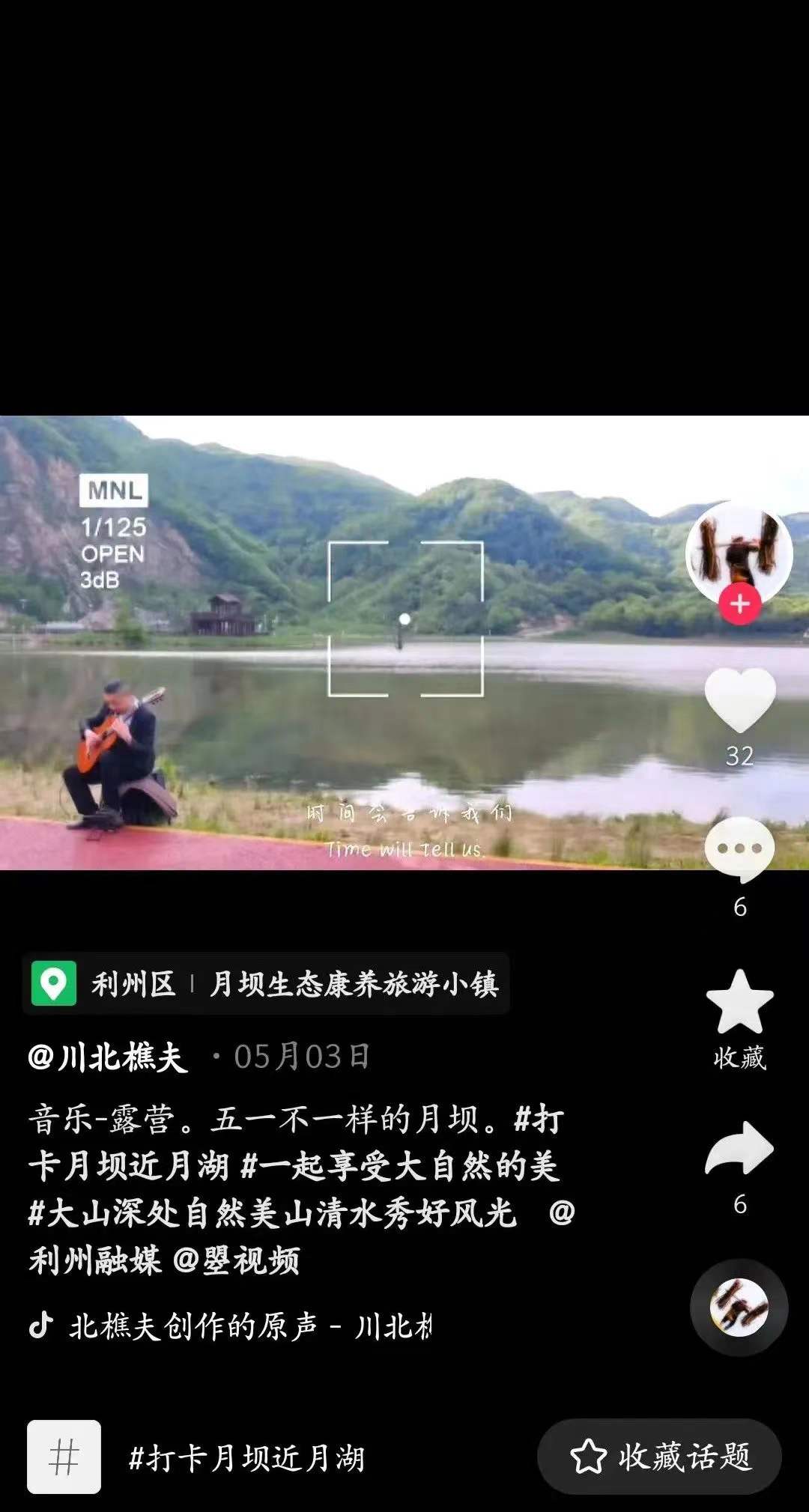
Task: Like this video with the heart
Action: (x=740, y=700)
